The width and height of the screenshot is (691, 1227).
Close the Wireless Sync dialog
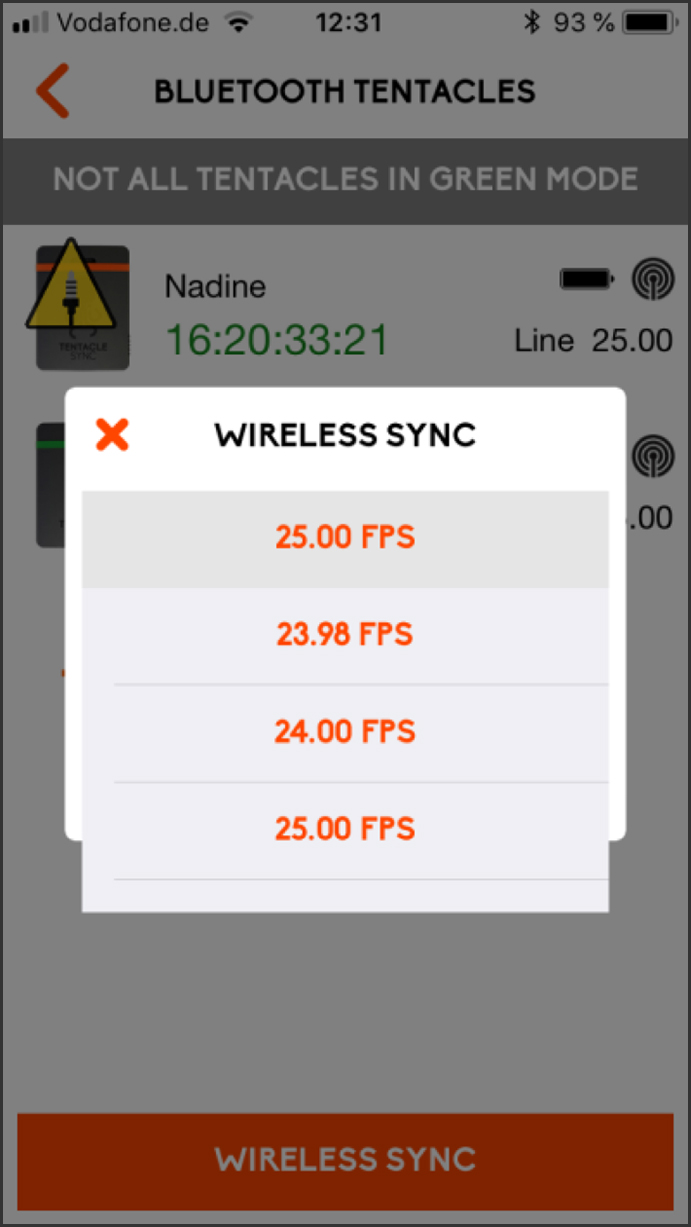tap(112, 434)
